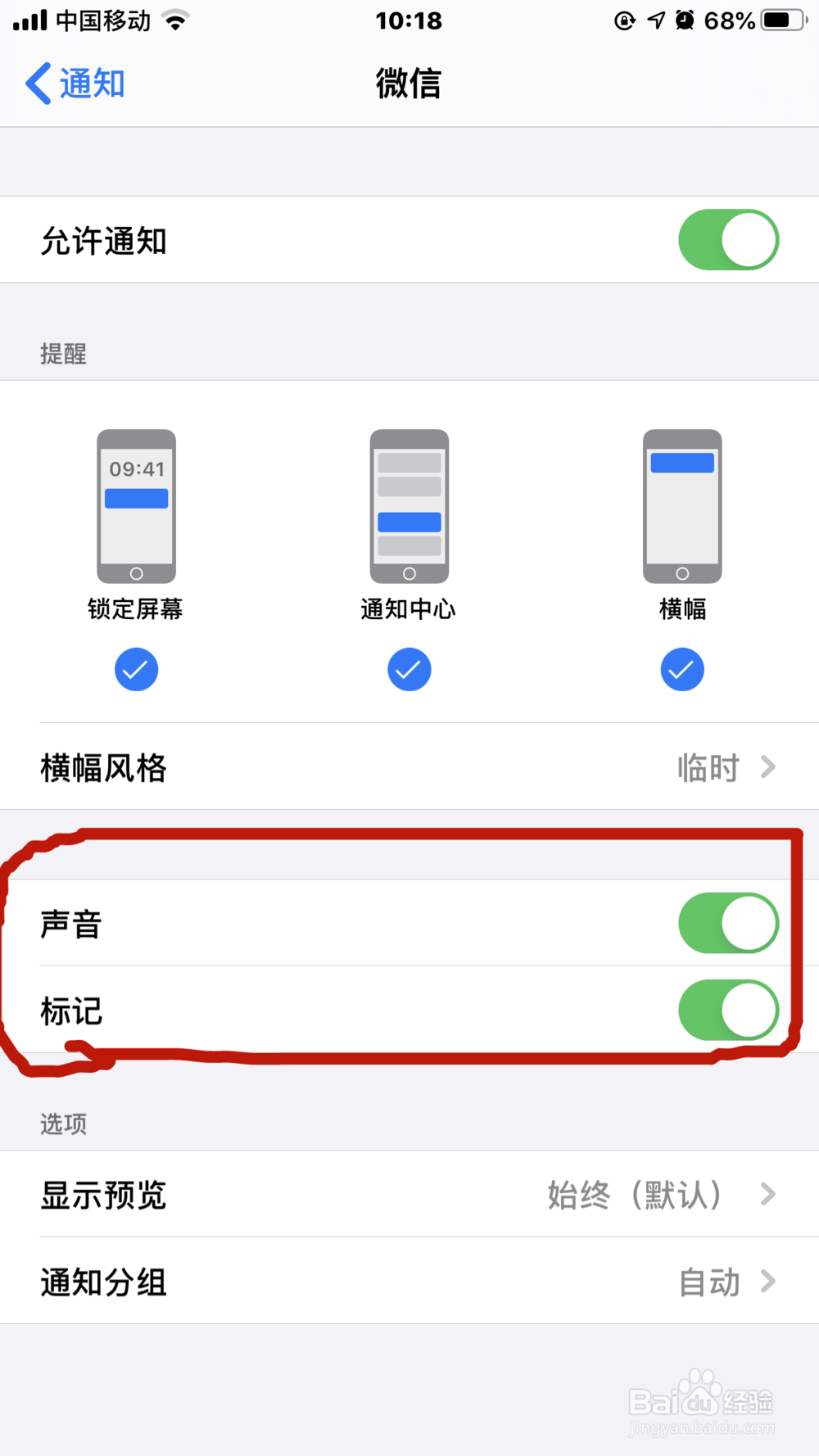This screenshot has width=819, height=1456.
Task: Disable the 允许通知 switch
Action: [728, 239]
